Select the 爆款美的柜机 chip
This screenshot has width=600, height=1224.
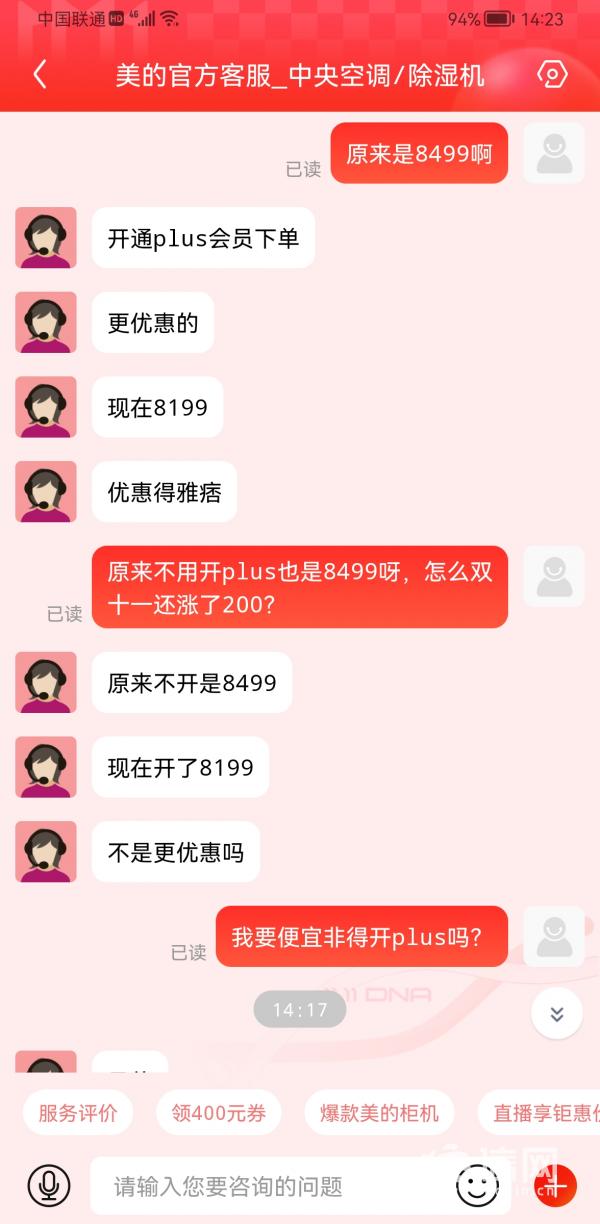pyautogui.click(x=379, y=1113)
